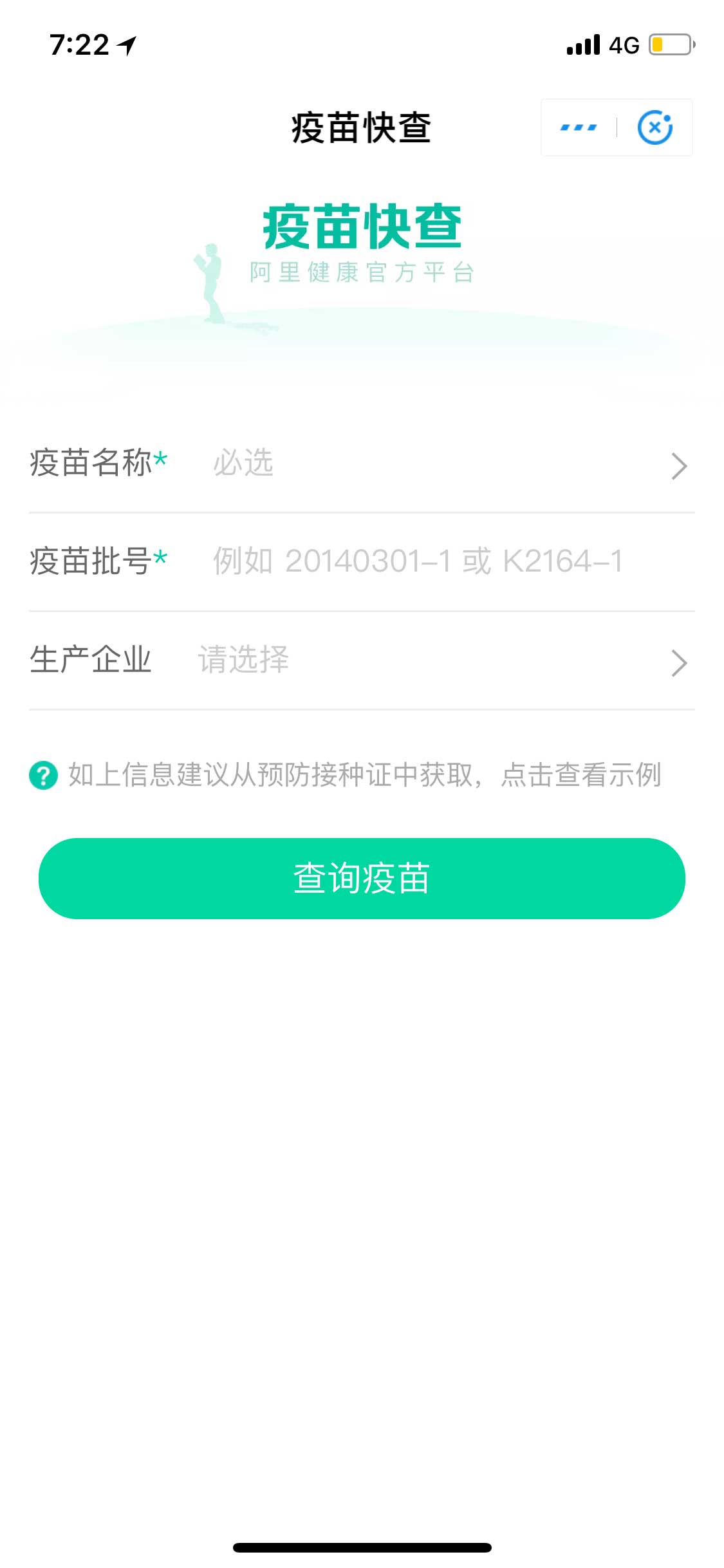Tap the 查询疫苗 button
Viewport: 724px width, 1568px height.
point(362,879)
